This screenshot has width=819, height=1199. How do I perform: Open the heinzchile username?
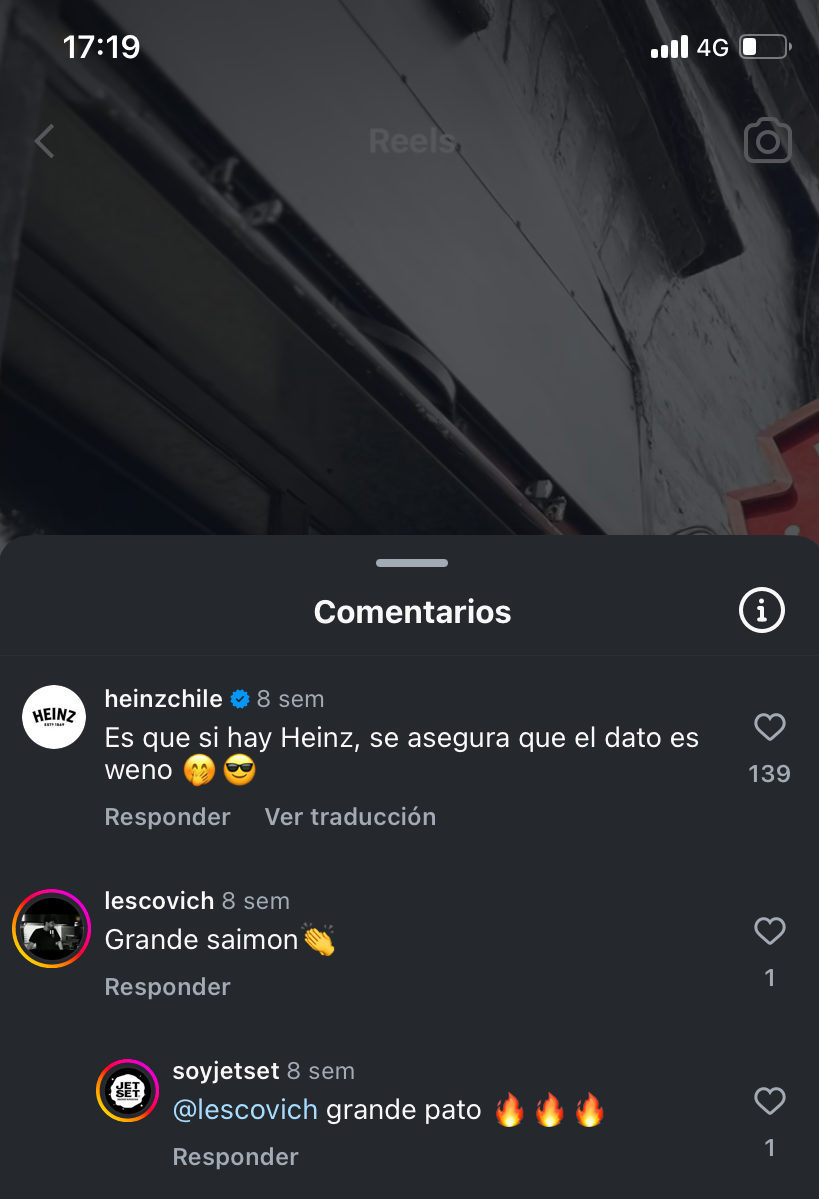tap(163, 698)
